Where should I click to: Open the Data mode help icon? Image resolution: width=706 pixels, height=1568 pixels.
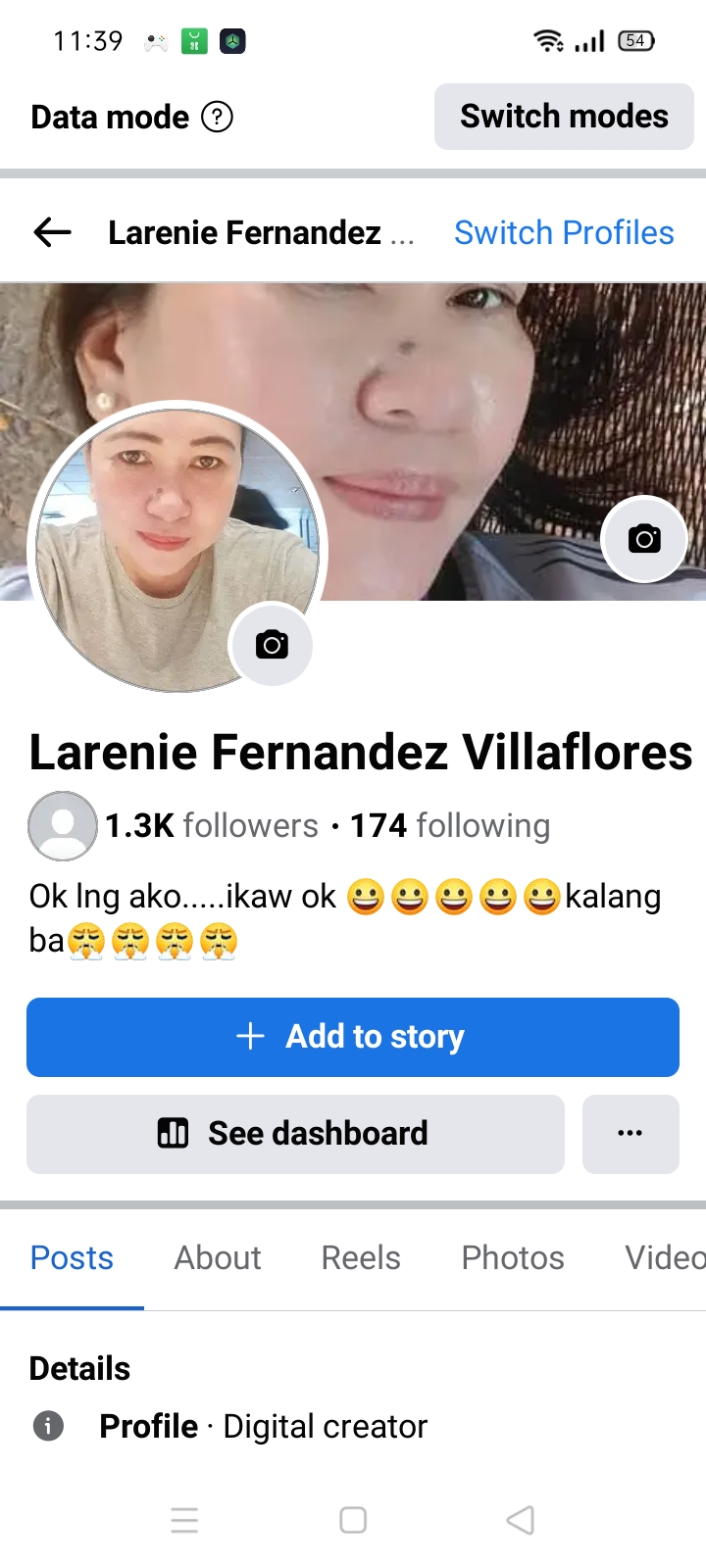(217, 118)
